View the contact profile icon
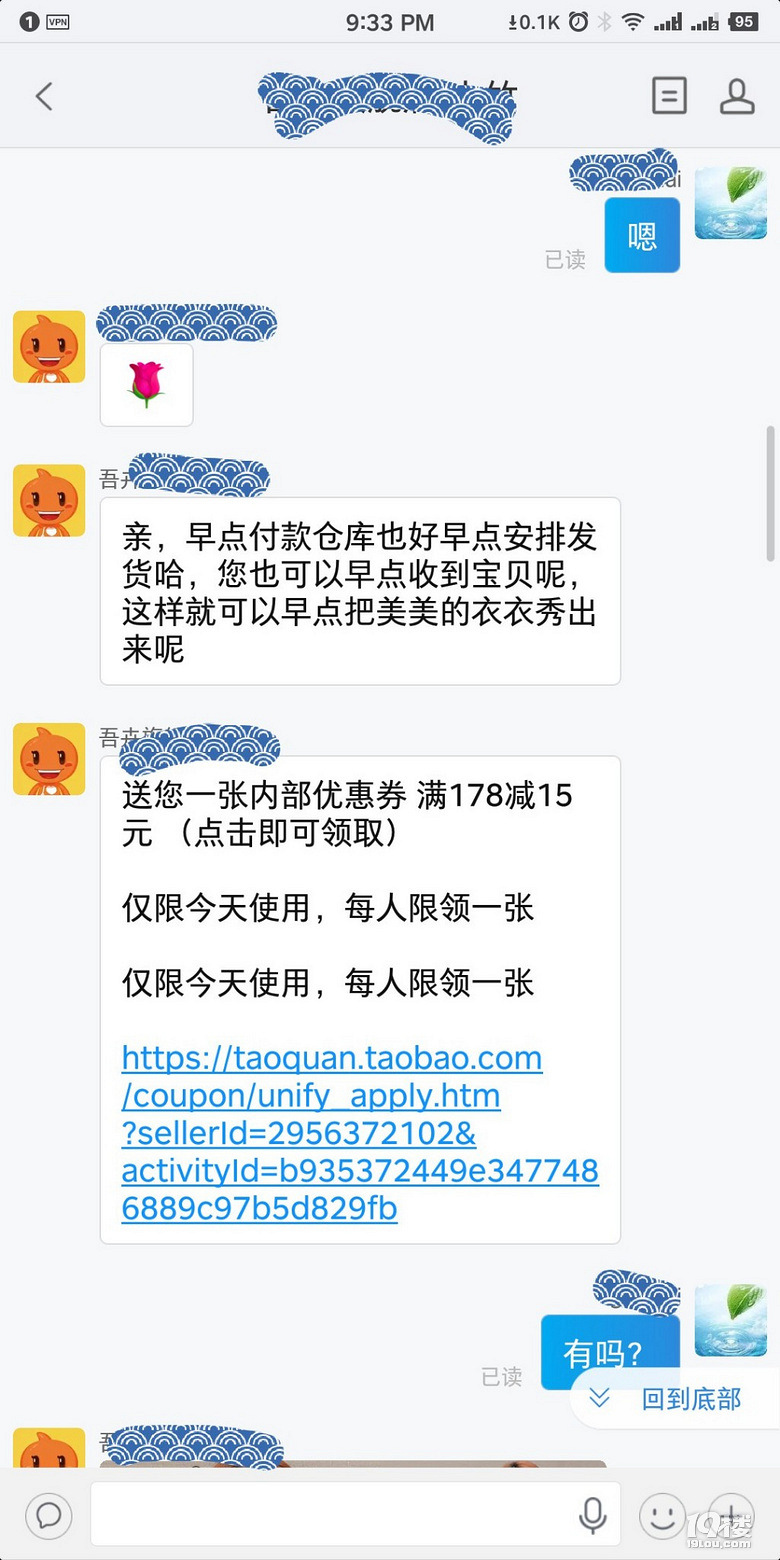 click(737, 95)
